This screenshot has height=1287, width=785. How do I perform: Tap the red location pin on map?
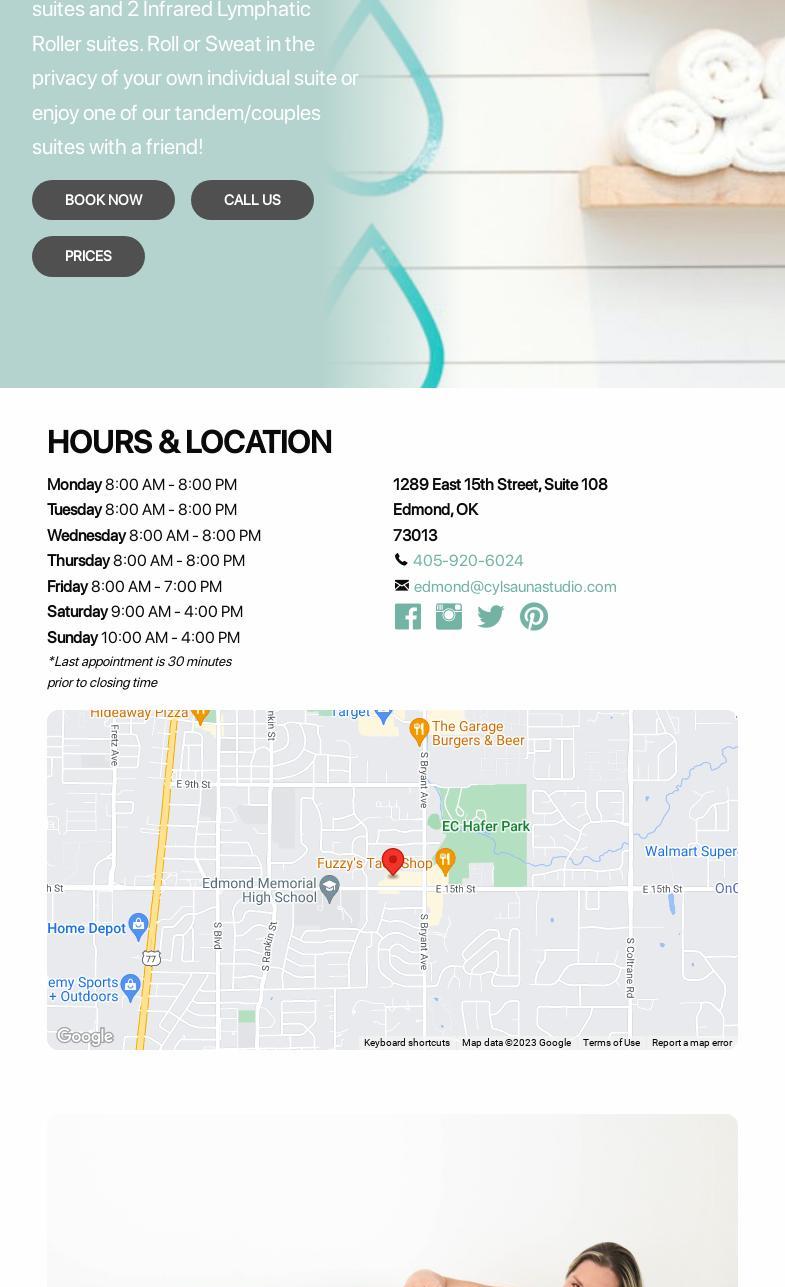tap(393, 862)
